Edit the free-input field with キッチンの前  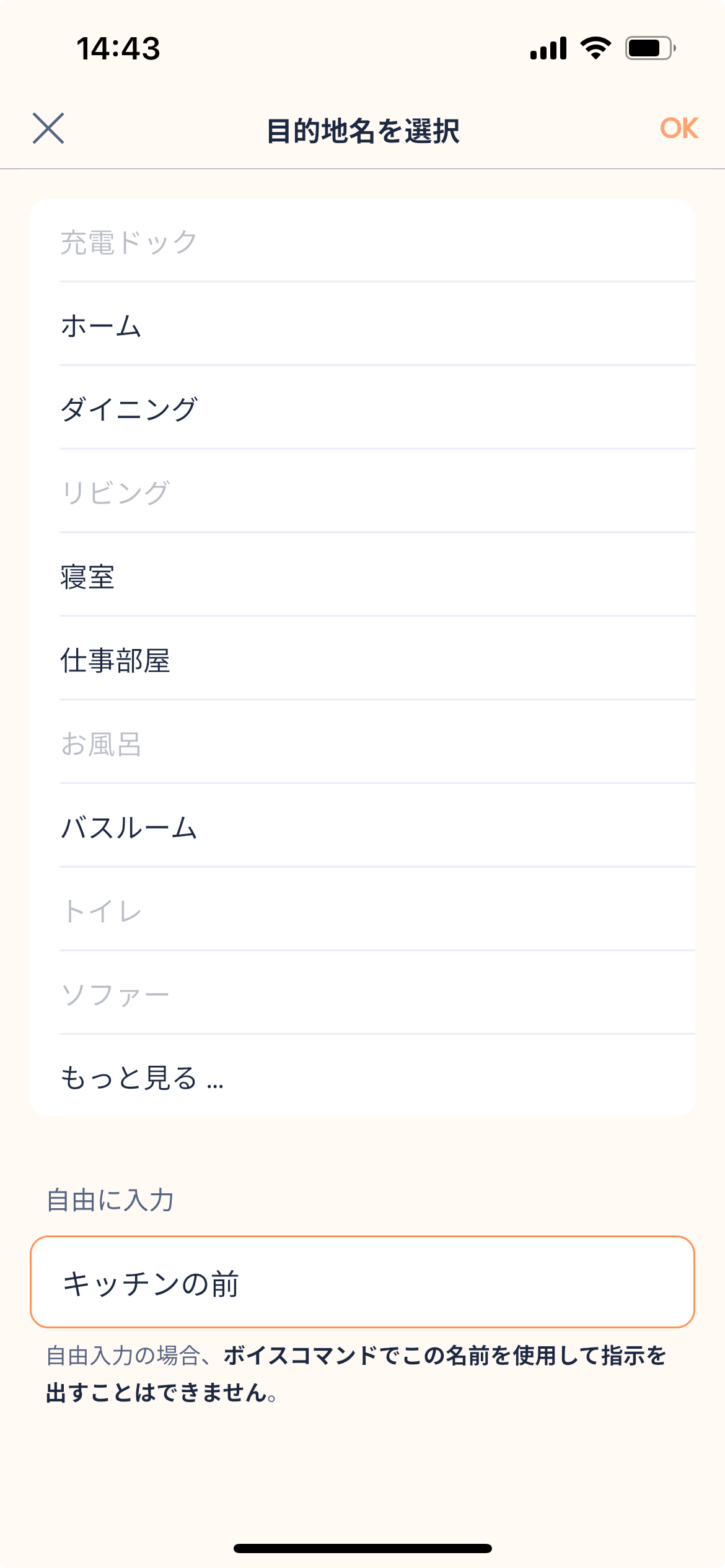[362, 1282]
